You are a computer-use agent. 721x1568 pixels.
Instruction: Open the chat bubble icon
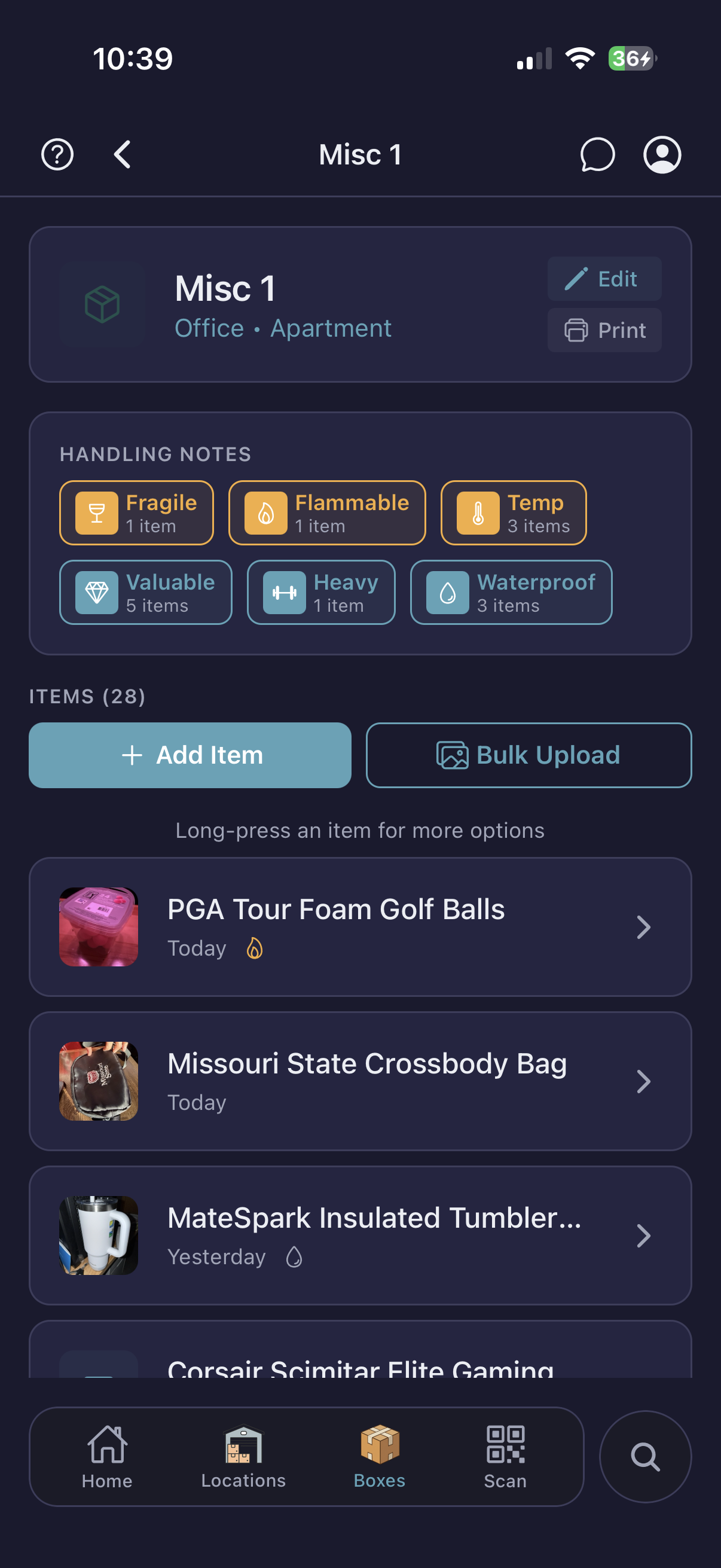(597, 155)
